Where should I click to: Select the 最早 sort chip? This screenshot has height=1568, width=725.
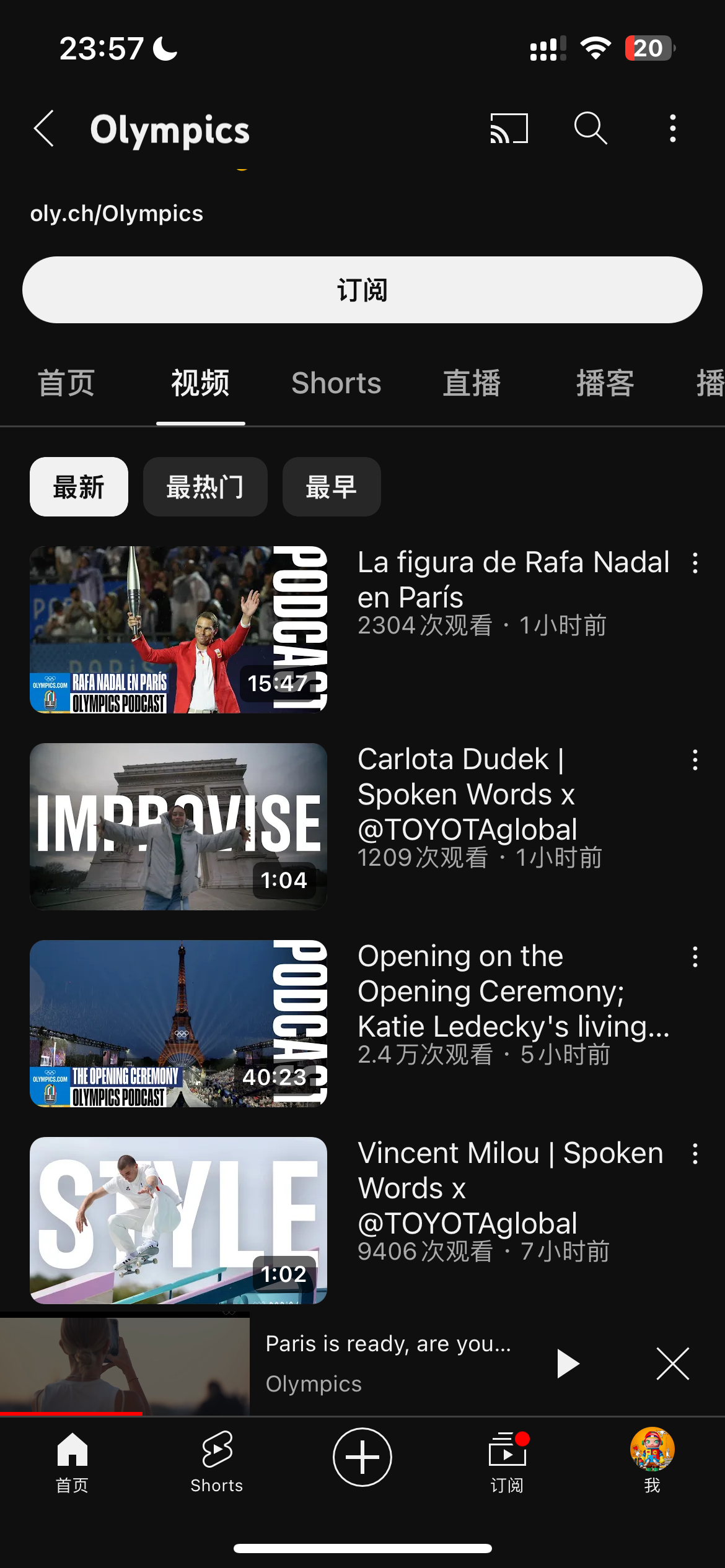point(332,487)
